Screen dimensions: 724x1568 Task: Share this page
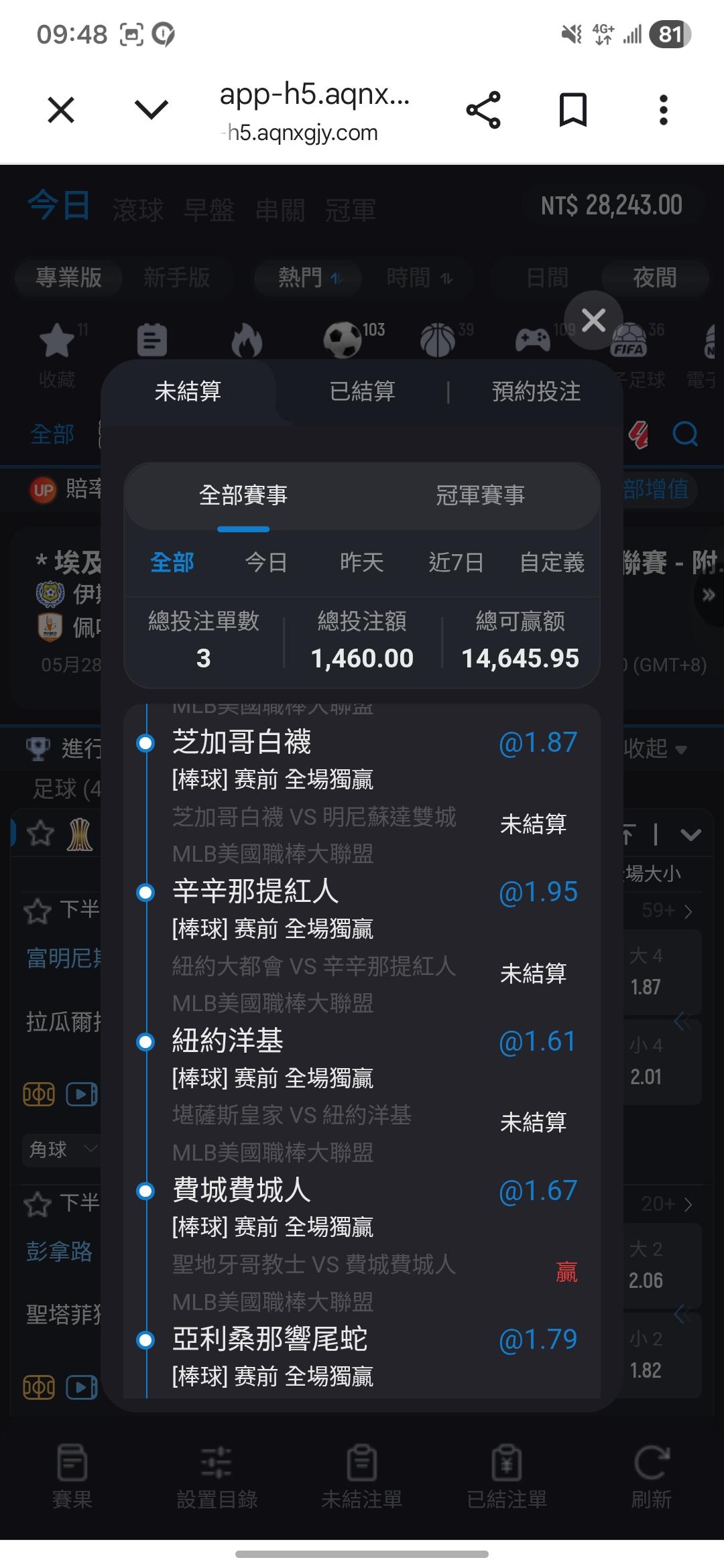483,110
